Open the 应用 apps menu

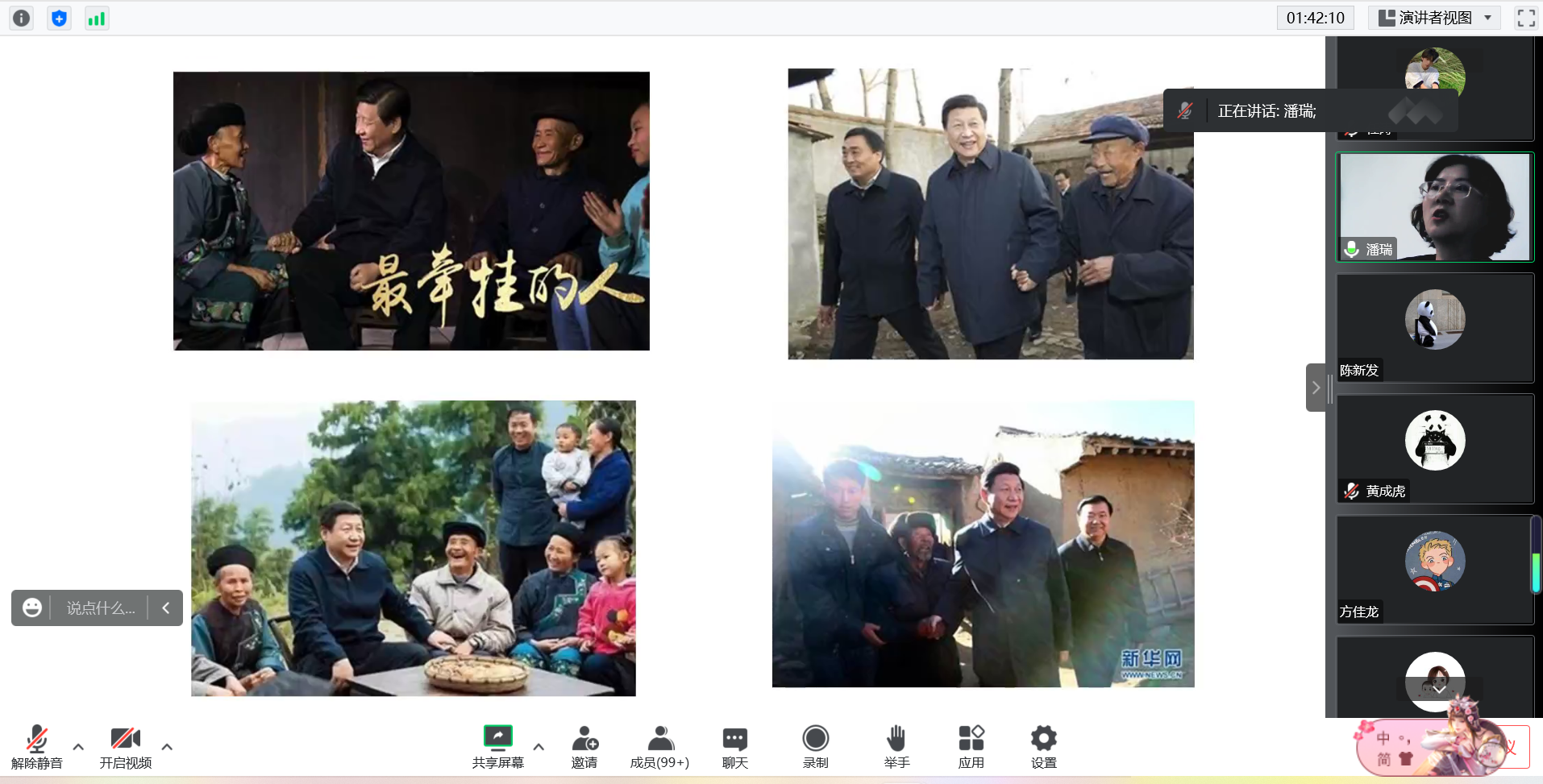971,746
